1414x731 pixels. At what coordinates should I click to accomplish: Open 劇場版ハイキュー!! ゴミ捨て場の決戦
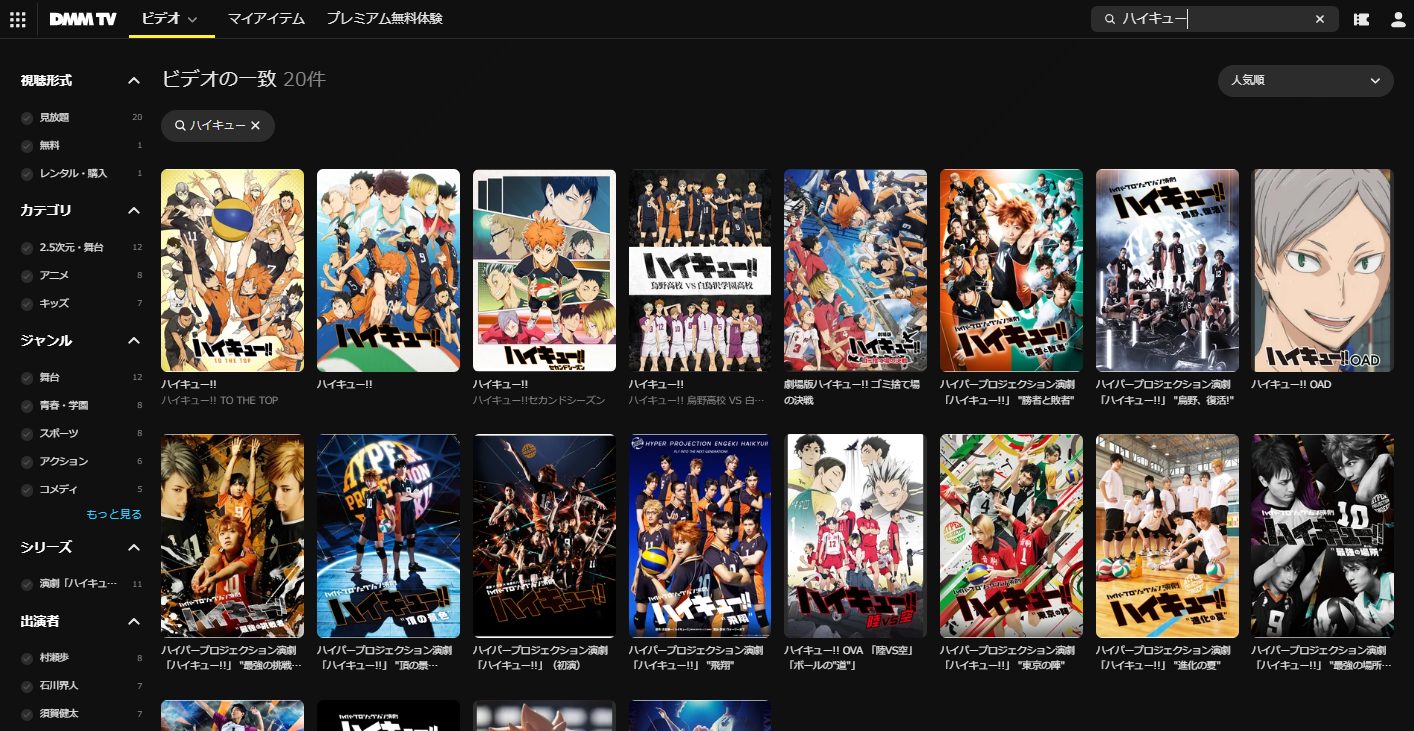pos(855,271)
